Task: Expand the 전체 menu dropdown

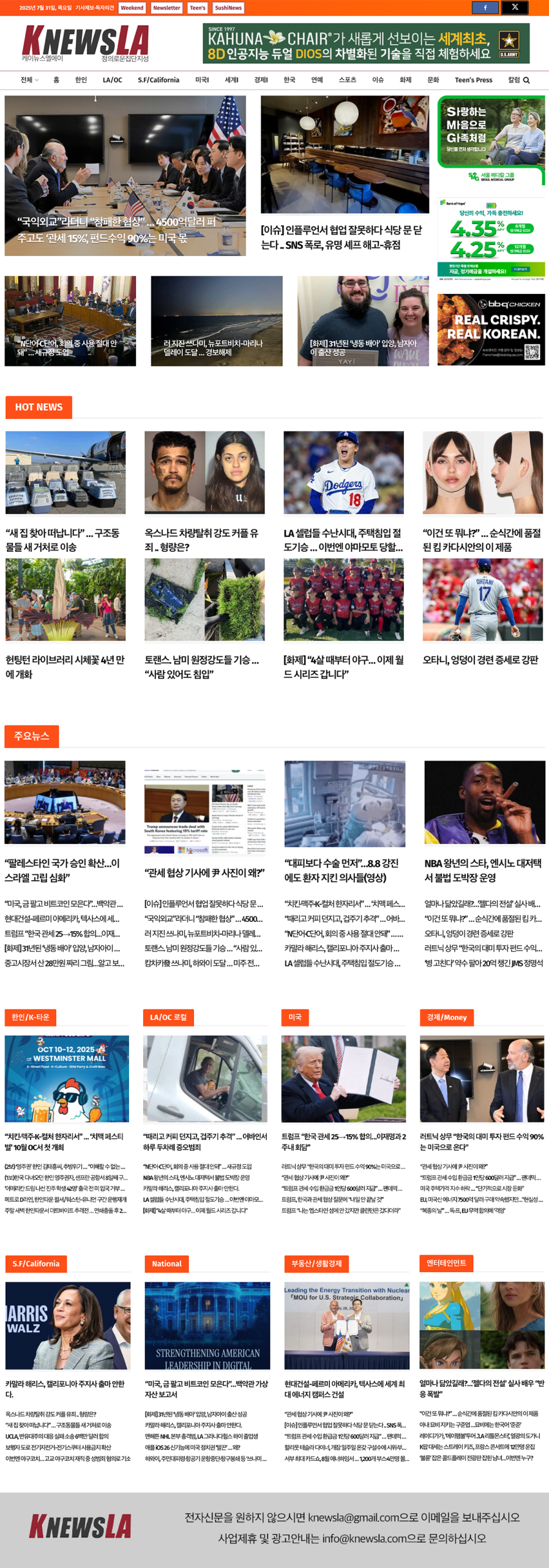Action: coord(29,80)
